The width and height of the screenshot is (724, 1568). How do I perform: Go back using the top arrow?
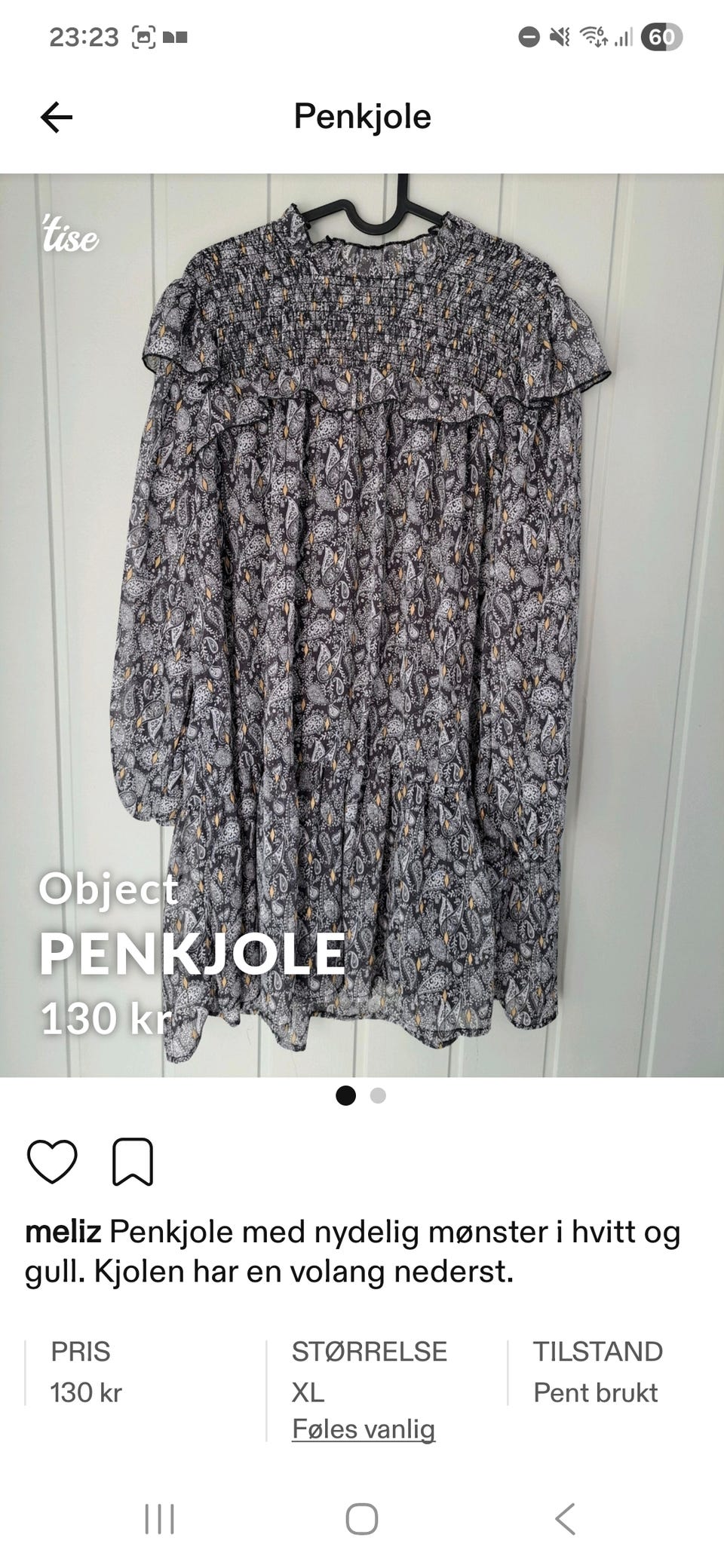57,118
